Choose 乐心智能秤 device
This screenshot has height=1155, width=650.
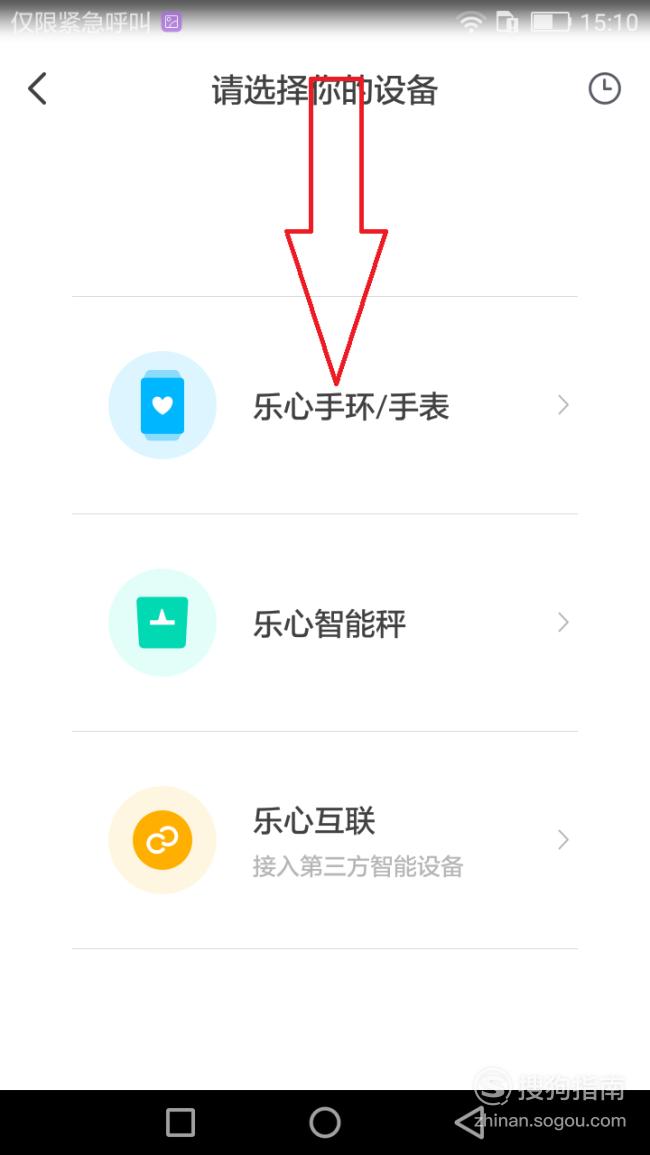tap(325, 623)
